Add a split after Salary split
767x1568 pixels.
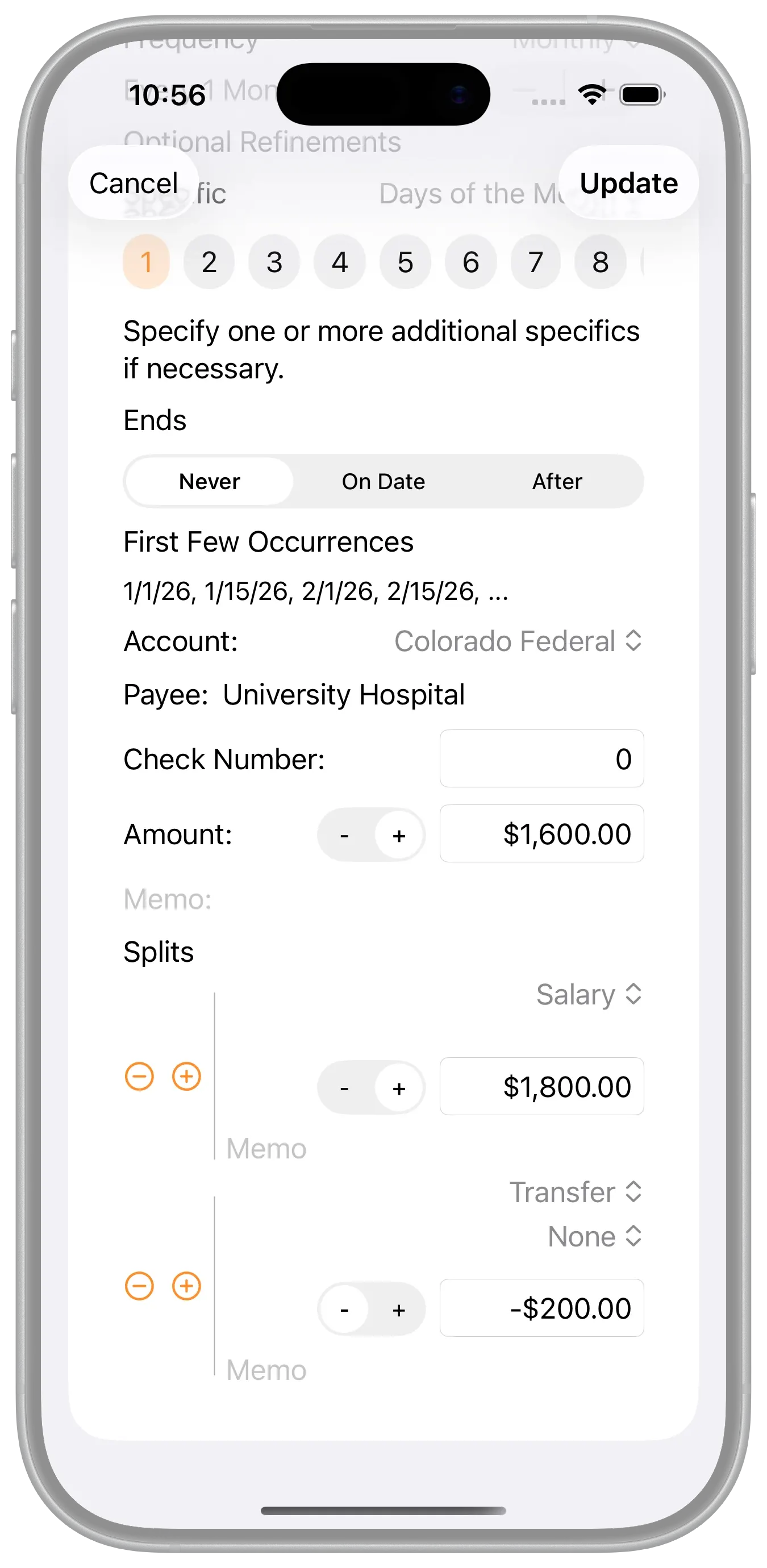186,1076
